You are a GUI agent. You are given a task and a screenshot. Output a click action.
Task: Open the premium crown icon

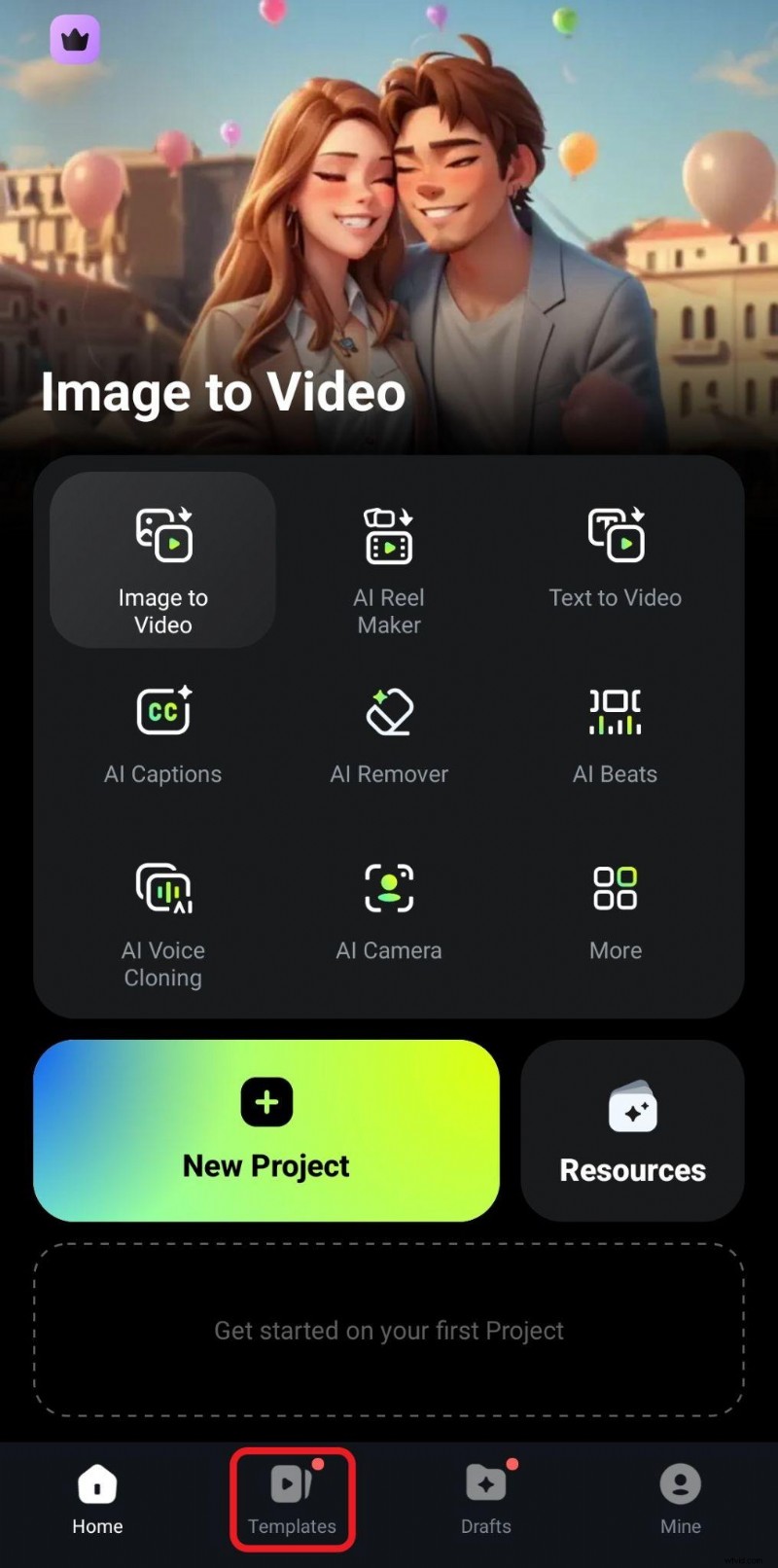point(74,39)
